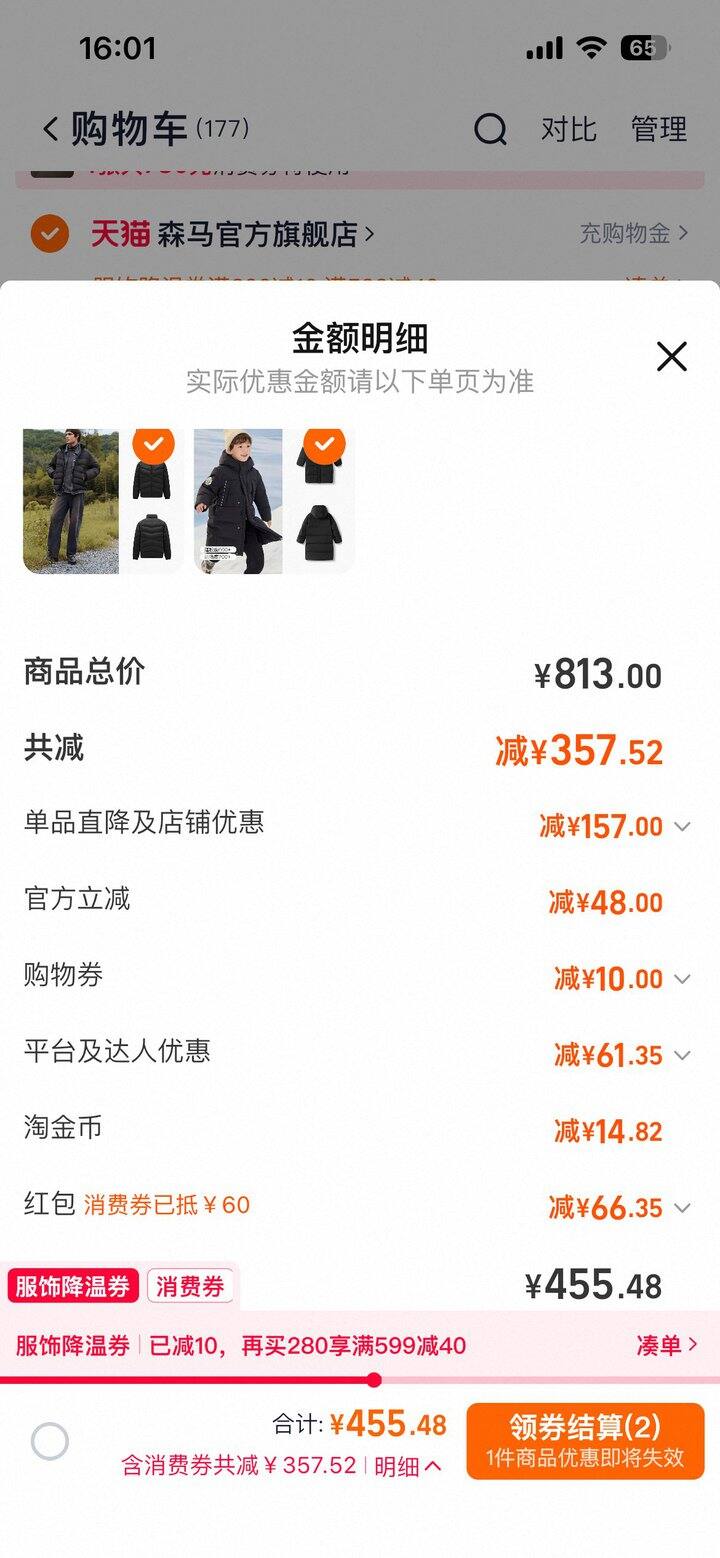Expand the 红包 discount row

click(682, 1208)
